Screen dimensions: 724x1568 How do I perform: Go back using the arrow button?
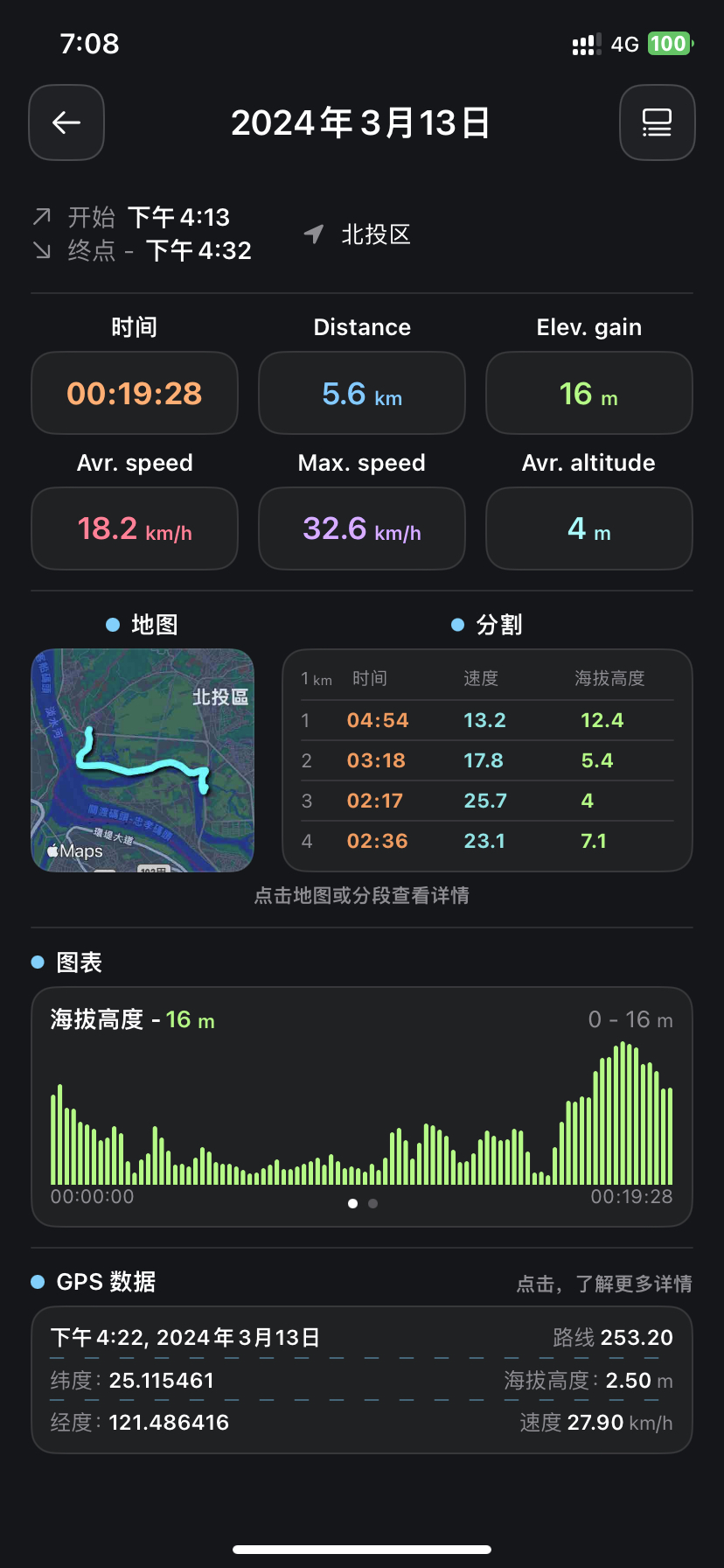coord(66,122)
